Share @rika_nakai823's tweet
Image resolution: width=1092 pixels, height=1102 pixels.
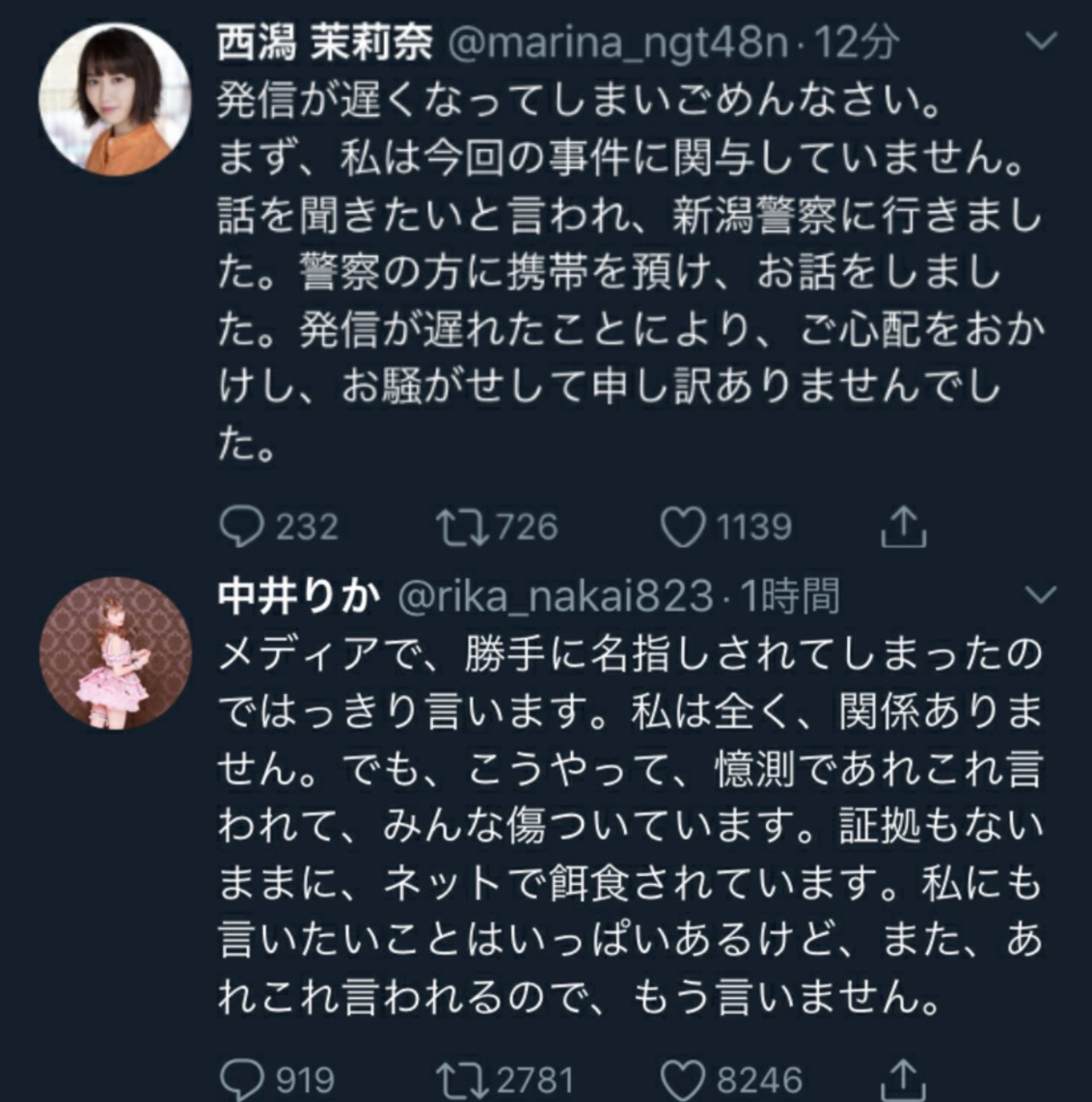point(904,1079)
